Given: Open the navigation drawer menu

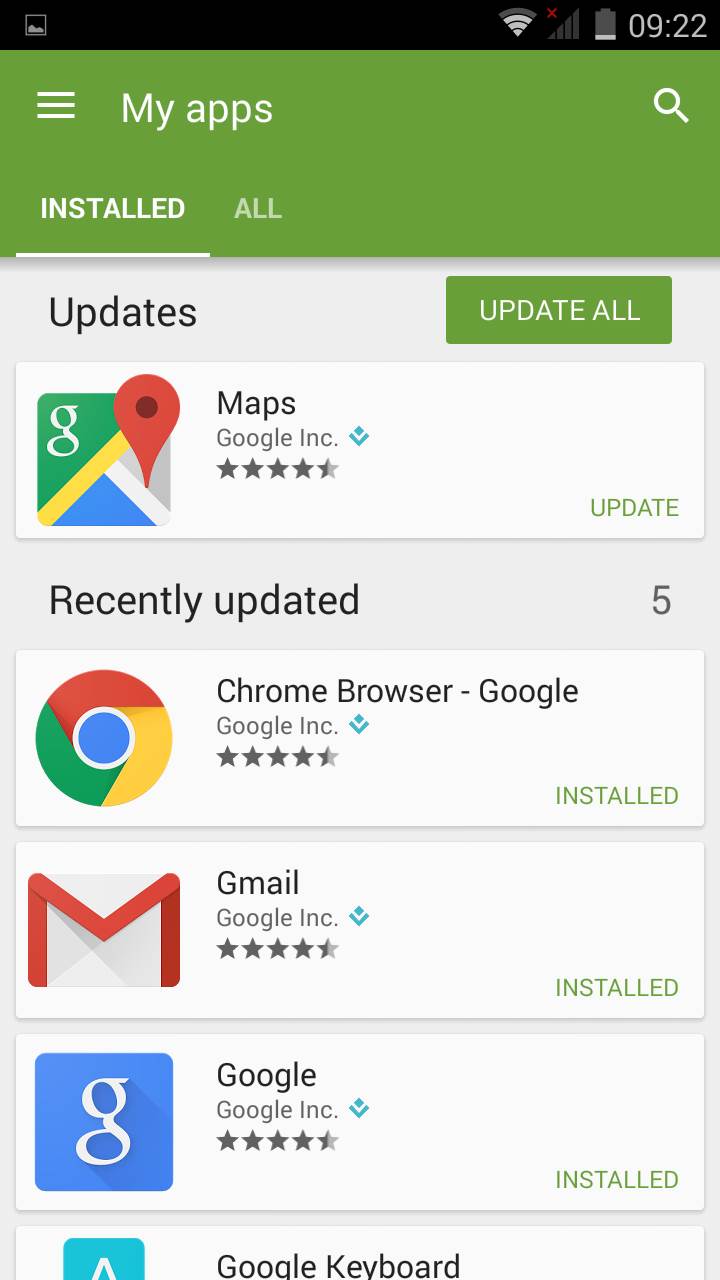Looking at the screenshot, I should (x=56, y=106).
